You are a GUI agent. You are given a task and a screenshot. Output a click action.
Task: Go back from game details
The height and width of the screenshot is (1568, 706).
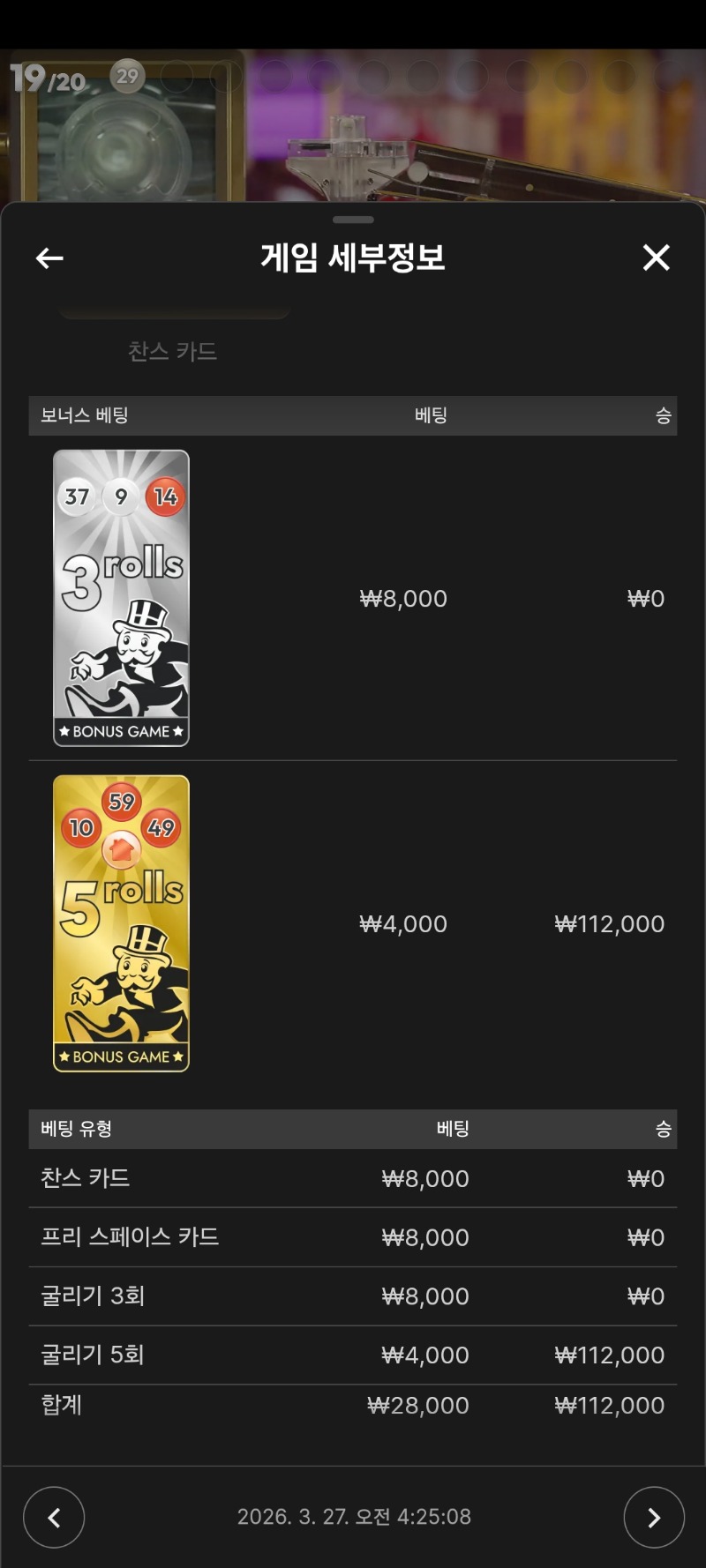(x=49, y=258)
